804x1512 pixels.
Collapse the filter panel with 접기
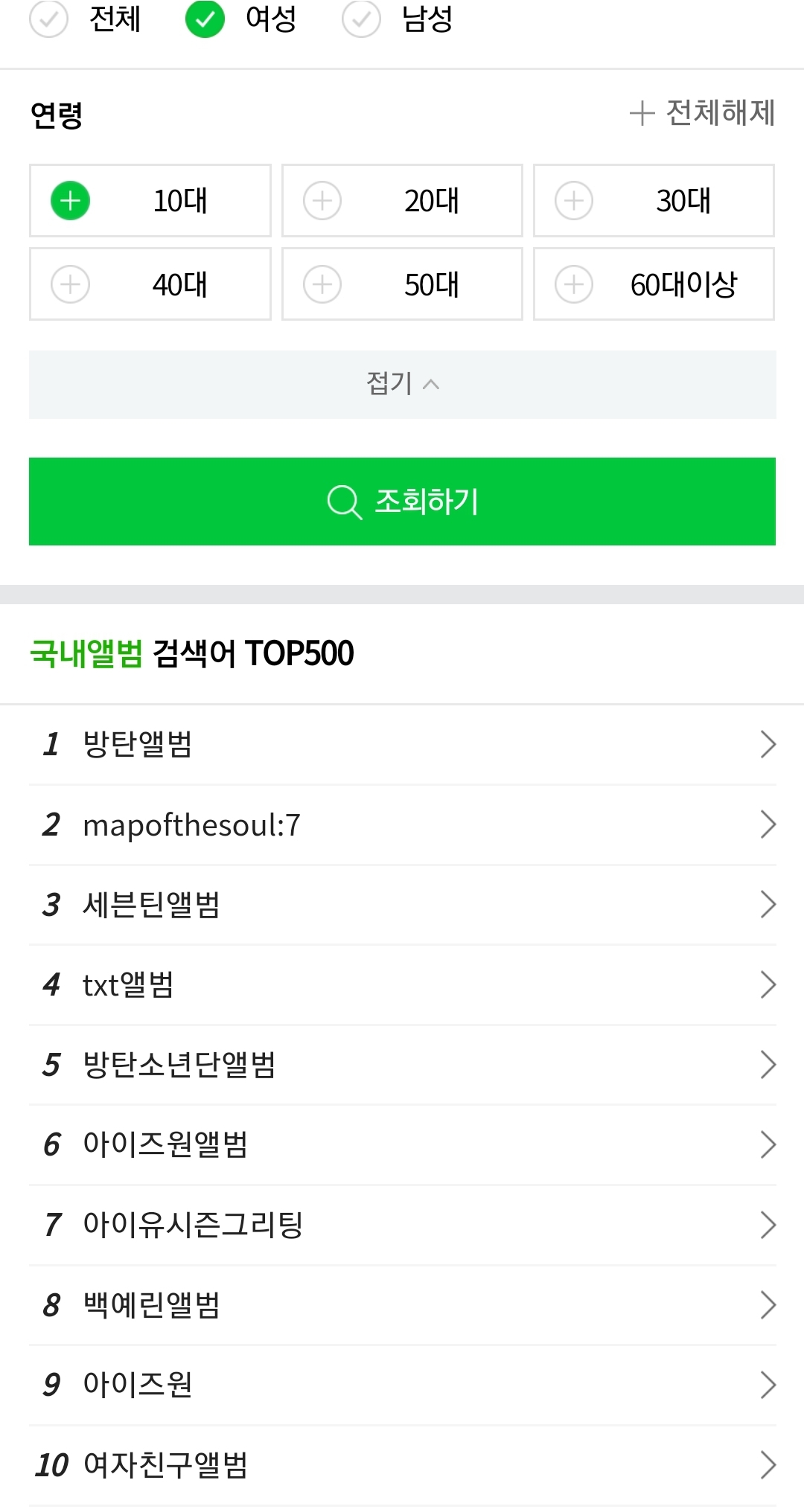[x=402, y=384]
